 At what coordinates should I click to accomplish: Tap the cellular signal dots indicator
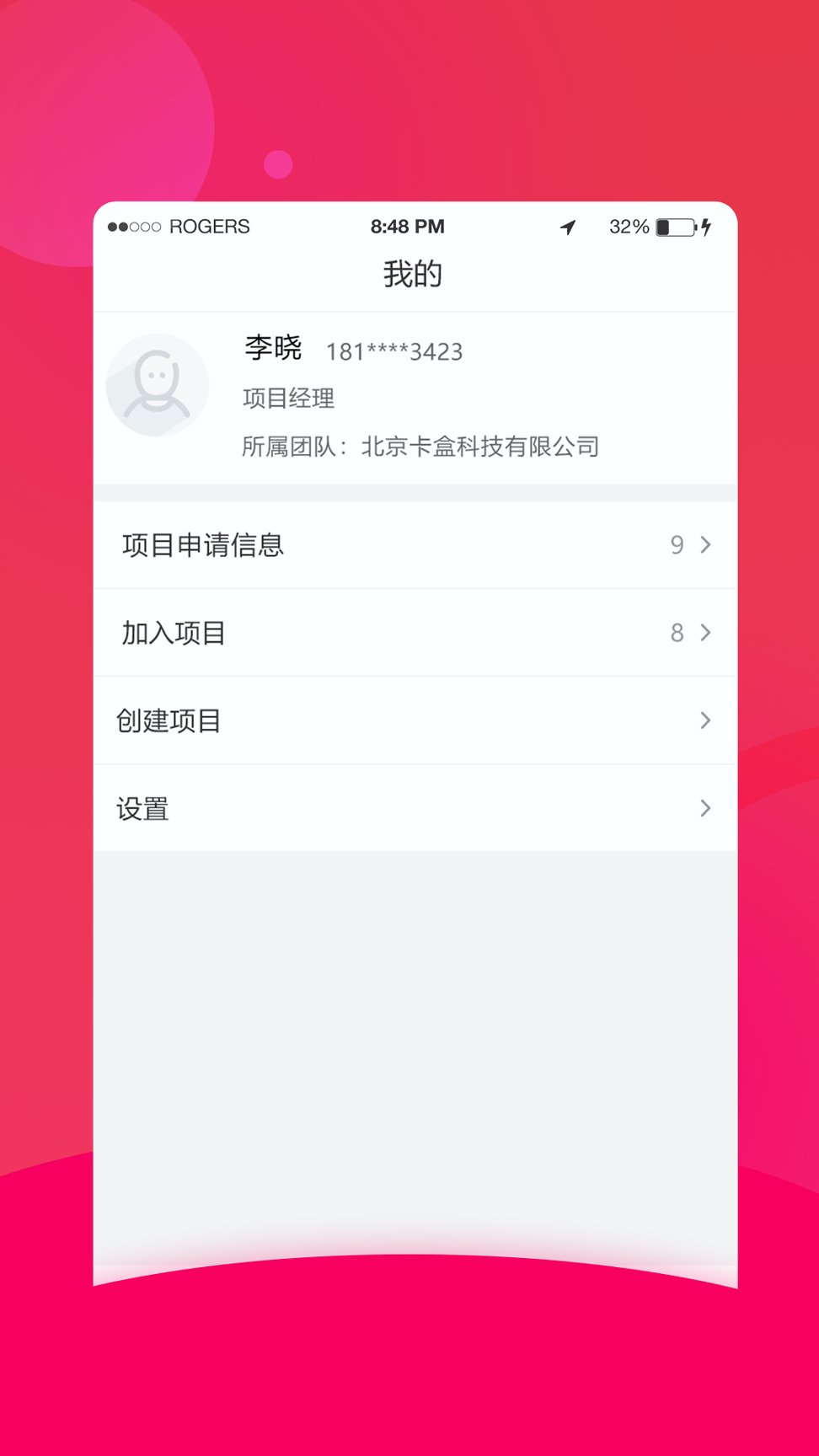133,227
